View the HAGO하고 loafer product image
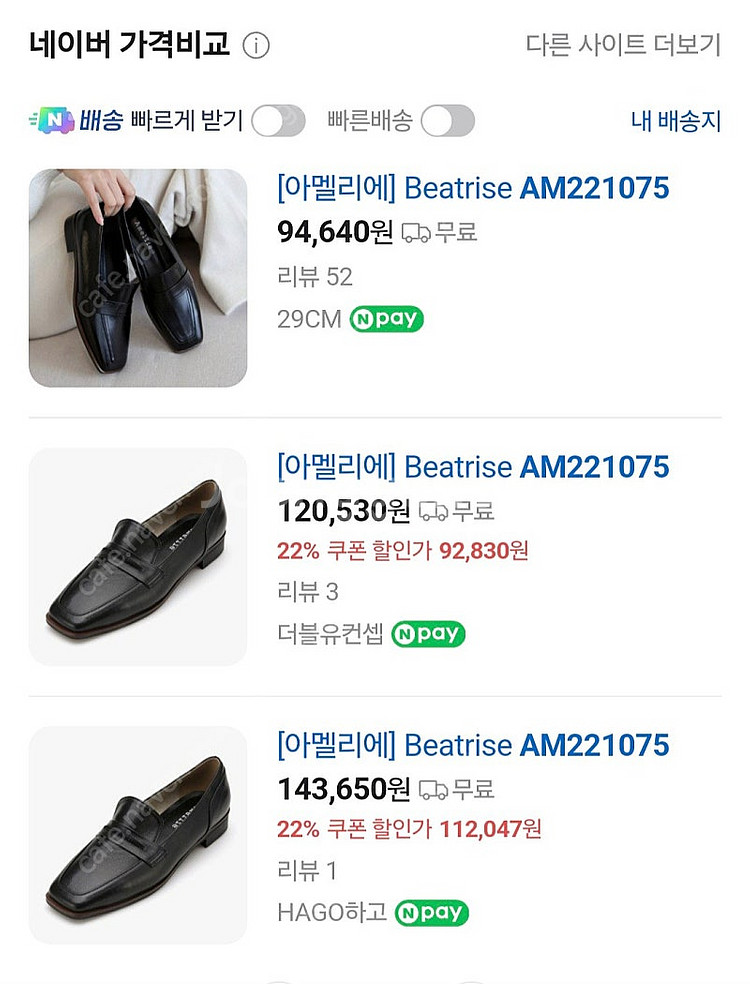The image size is (750, 984). (x=138, y=835)
